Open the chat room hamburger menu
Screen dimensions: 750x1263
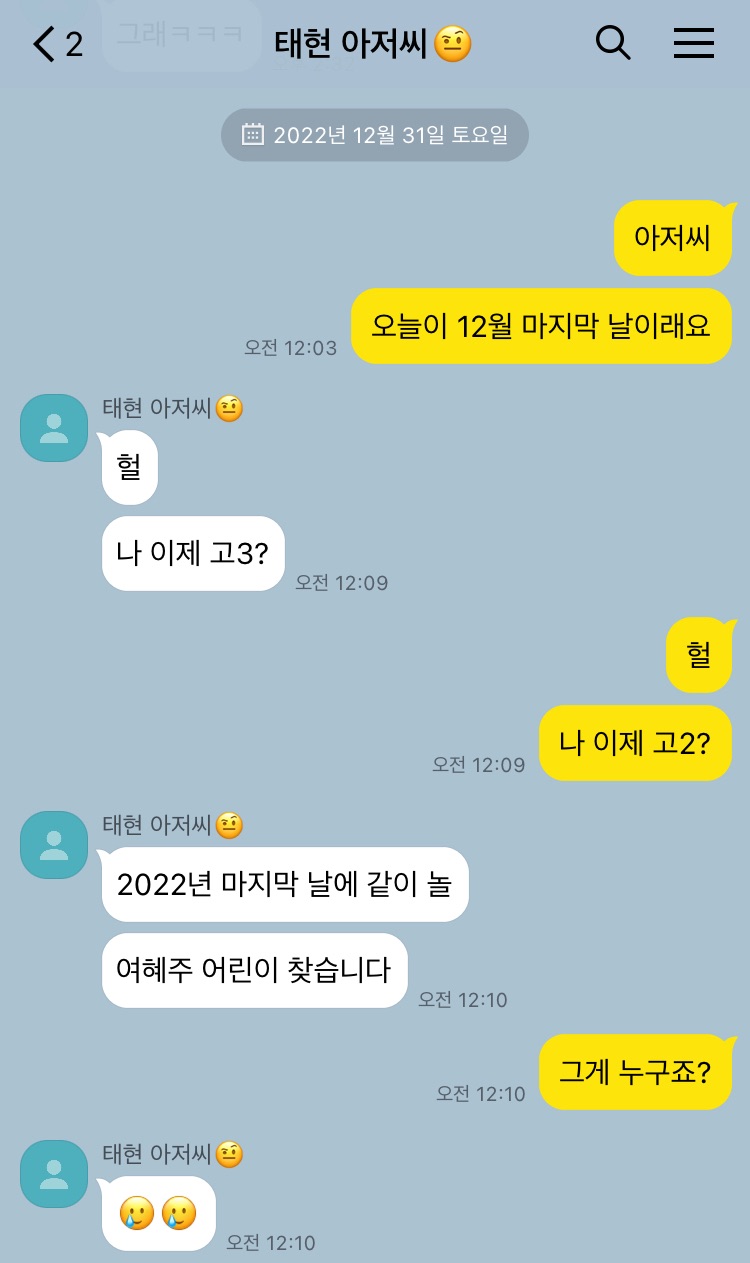(x=694, y=43)
